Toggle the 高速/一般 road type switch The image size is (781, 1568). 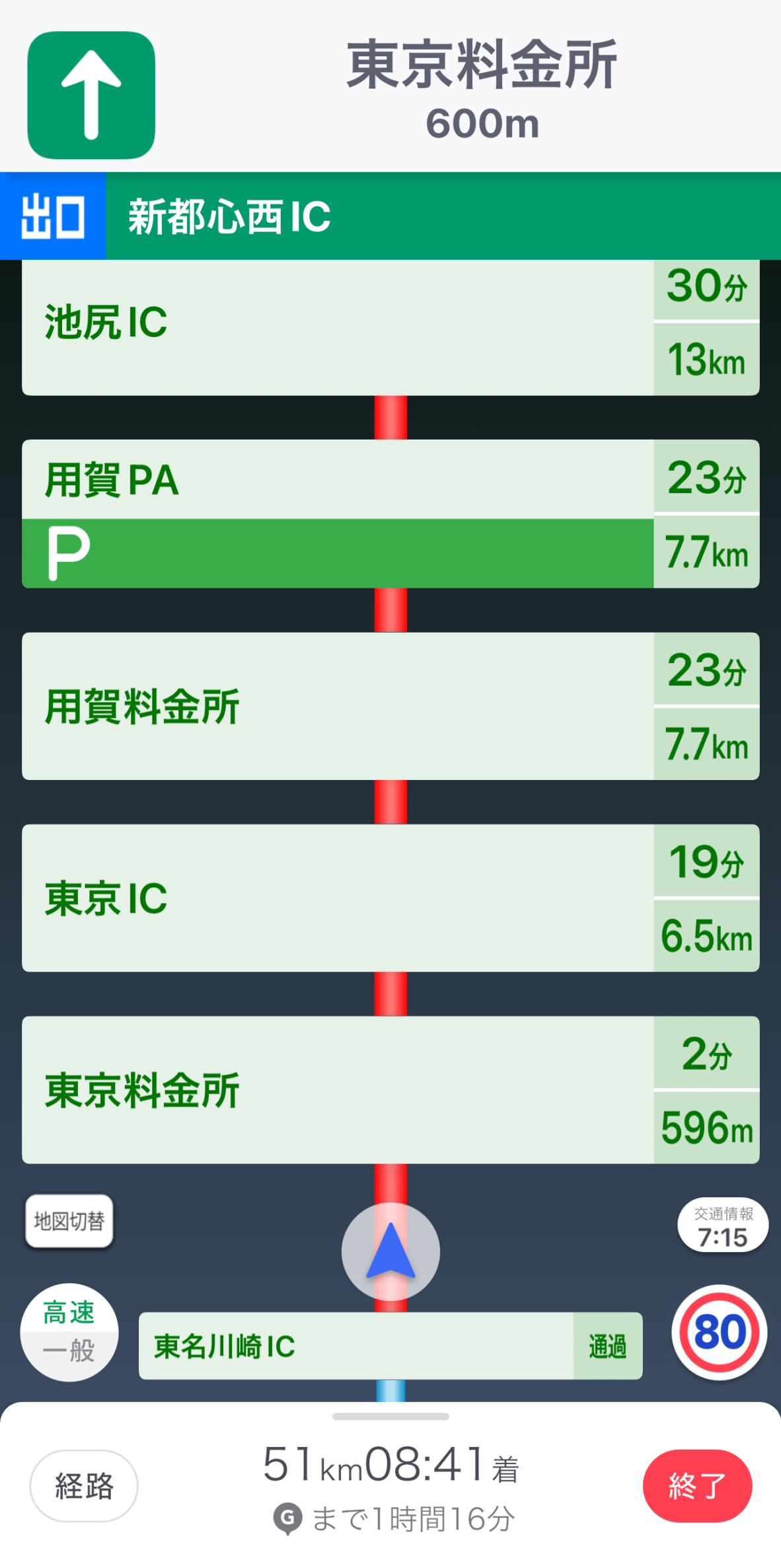tap(69, 1331)
